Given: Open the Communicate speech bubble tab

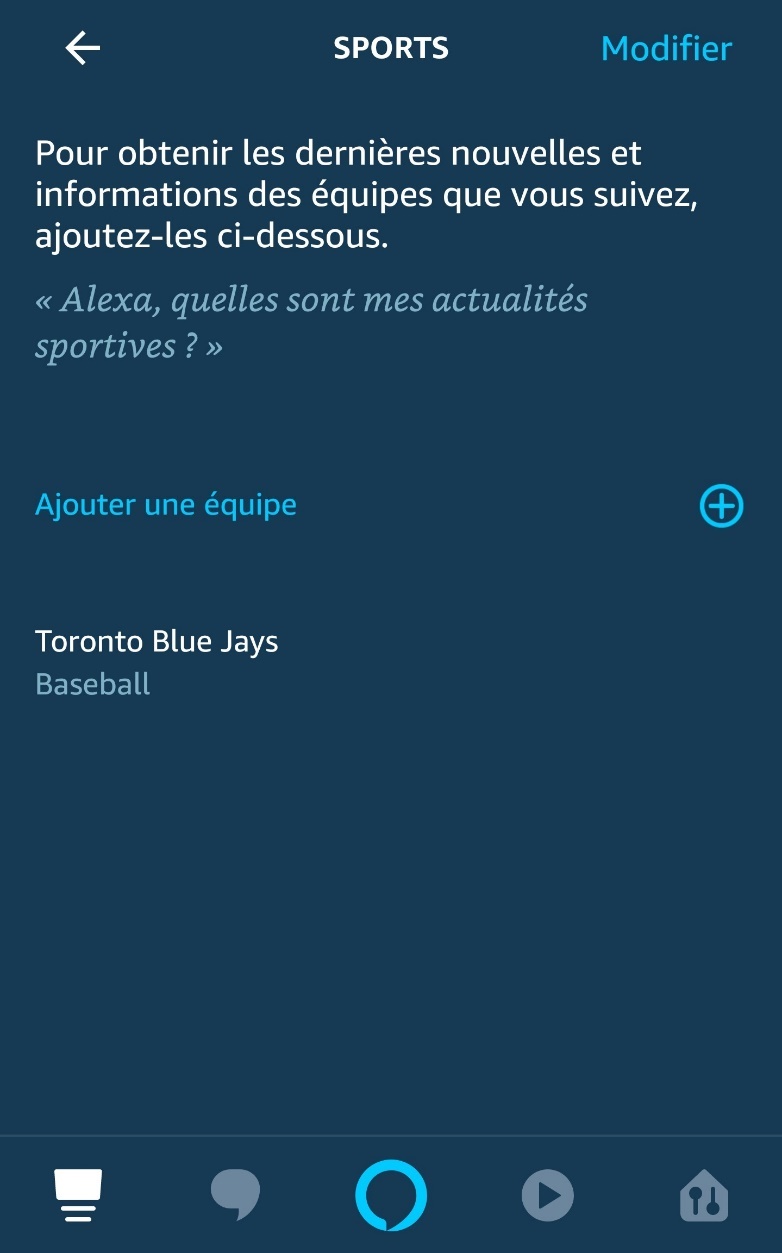Looking at the screenshot, I should [x=235, y=1196].
